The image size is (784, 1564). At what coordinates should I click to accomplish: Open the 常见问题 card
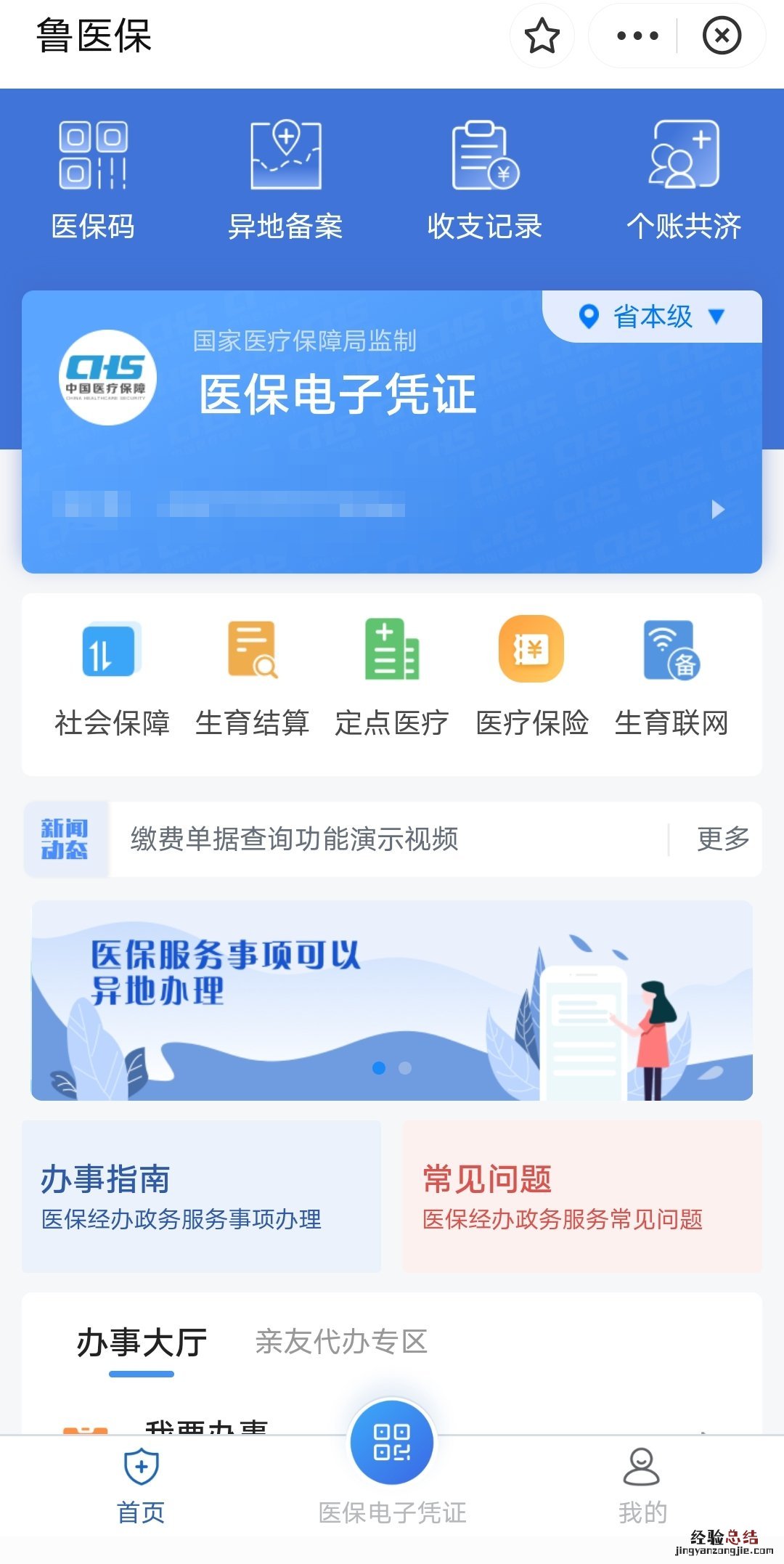tap(582, 1196)
